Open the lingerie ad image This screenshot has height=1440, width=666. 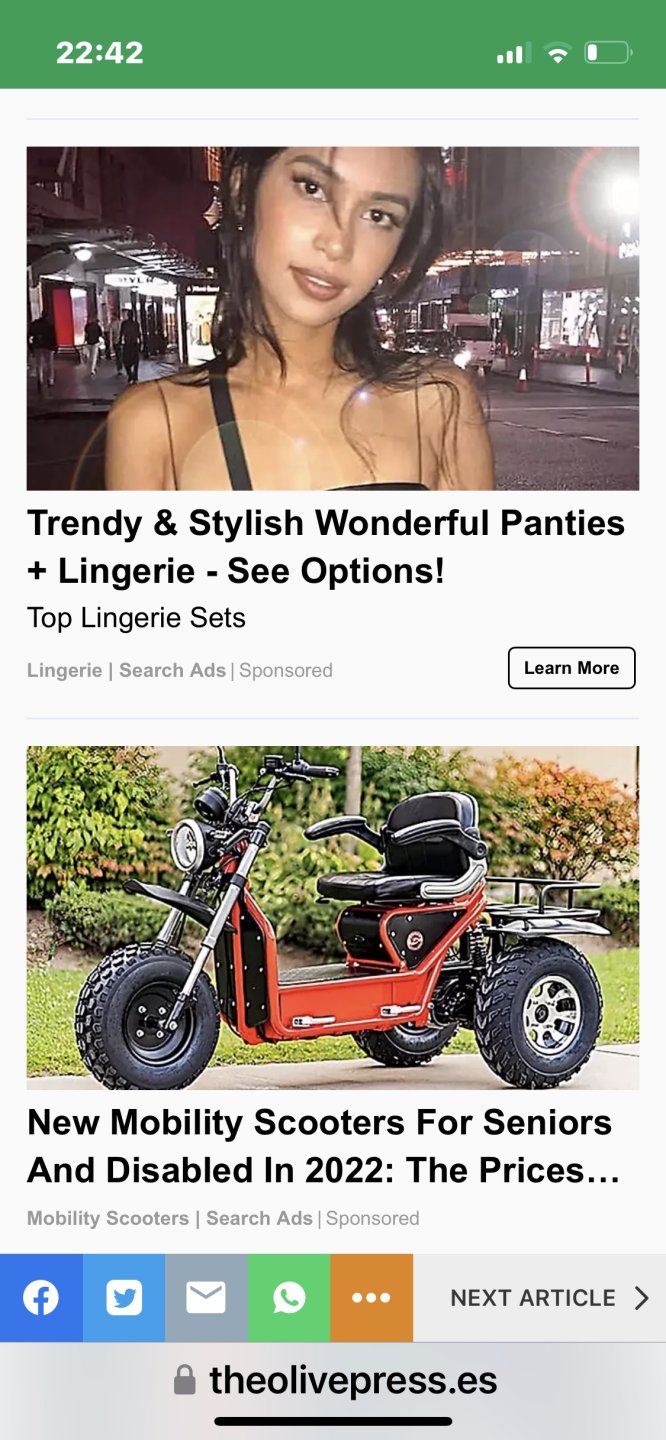coord(332,318)
